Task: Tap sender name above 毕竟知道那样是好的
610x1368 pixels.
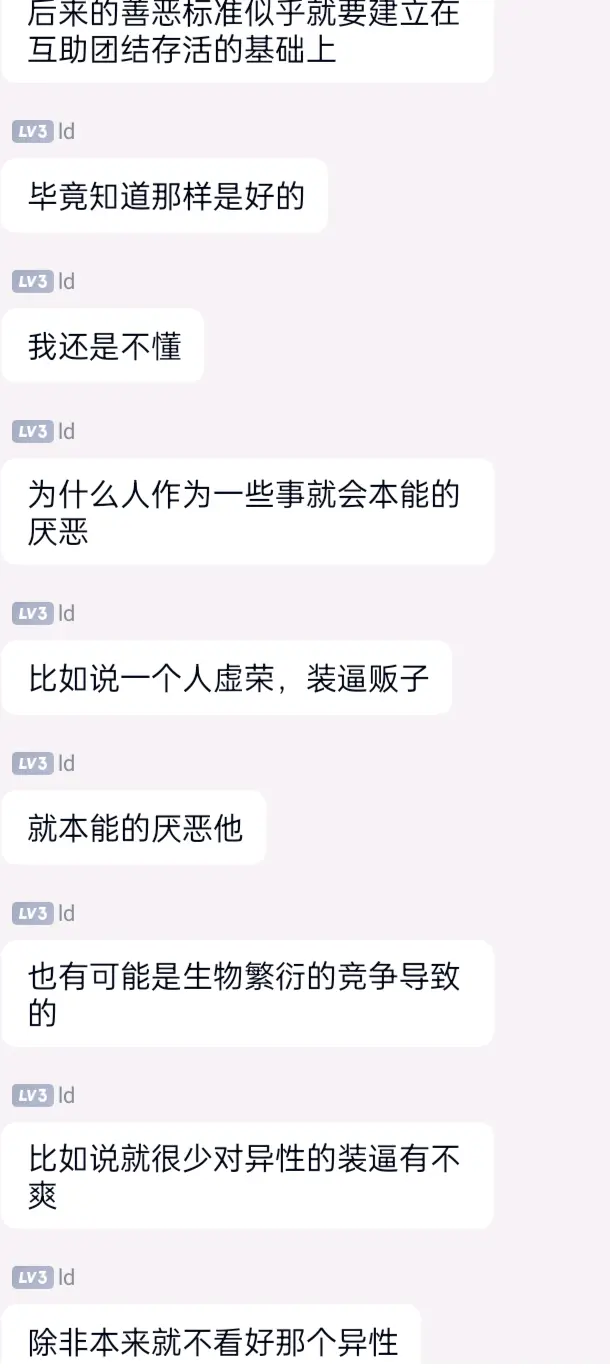Action: tap(66, 132)
